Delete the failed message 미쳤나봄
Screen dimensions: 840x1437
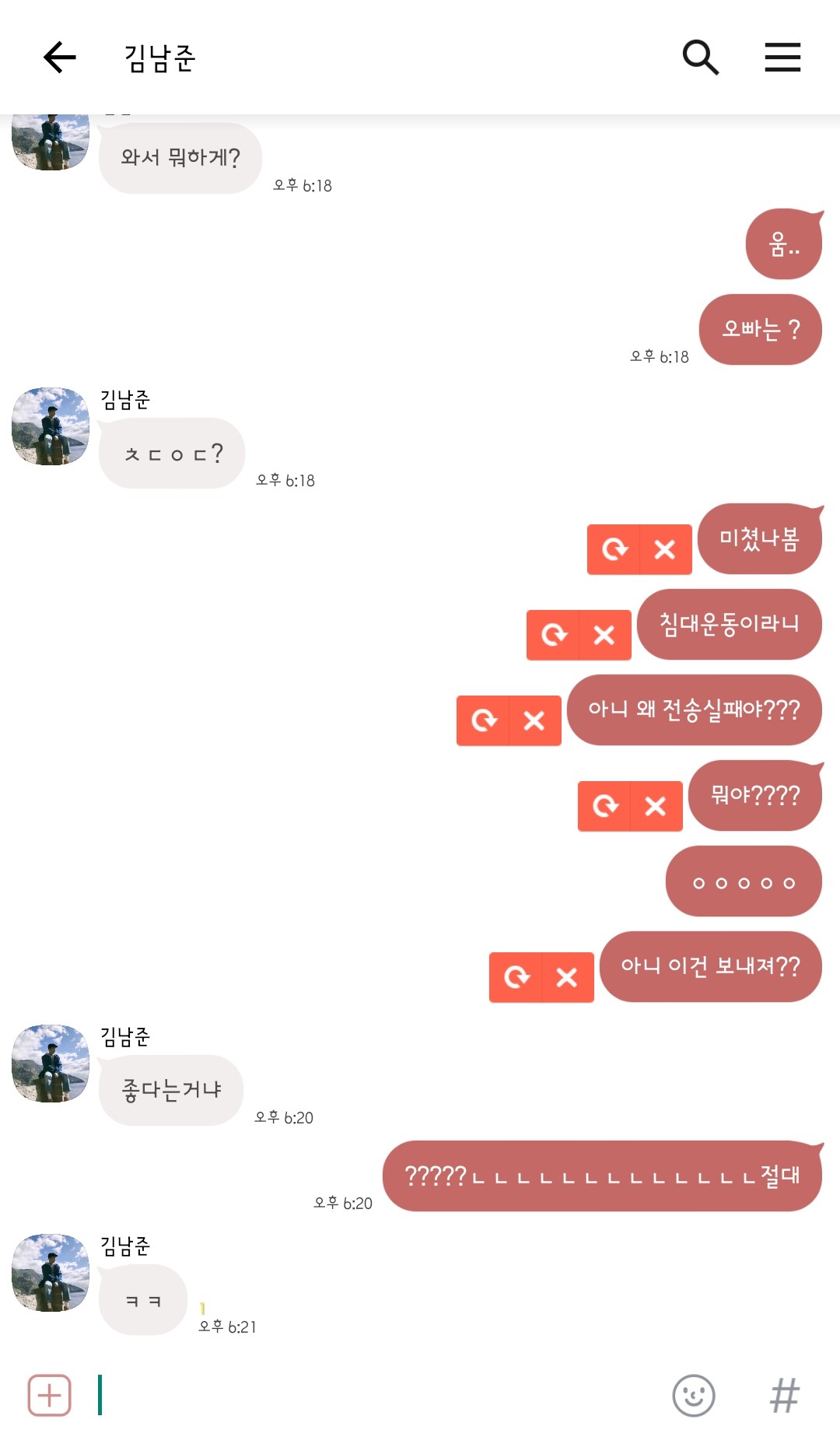pos(665,549)
